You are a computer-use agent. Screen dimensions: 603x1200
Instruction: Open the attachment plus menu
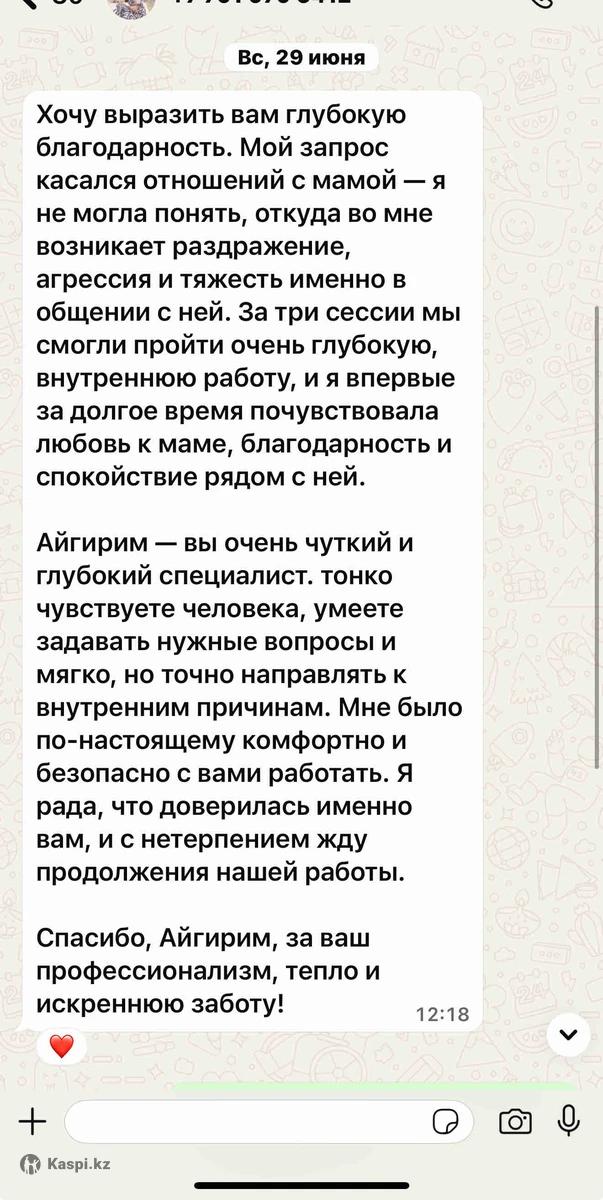click(32, 1121)
